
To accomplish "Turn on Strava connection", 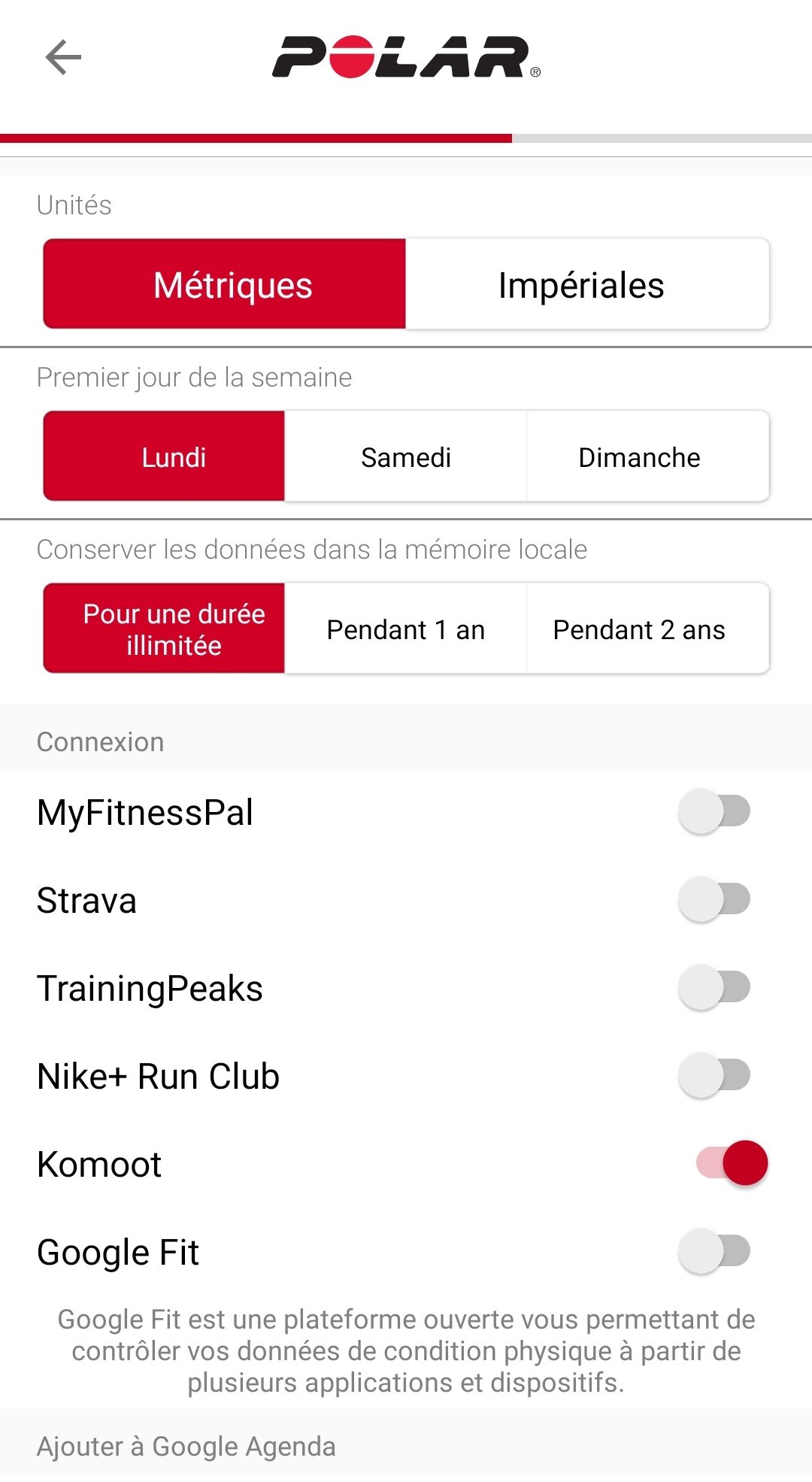I will tap(715, 899).
